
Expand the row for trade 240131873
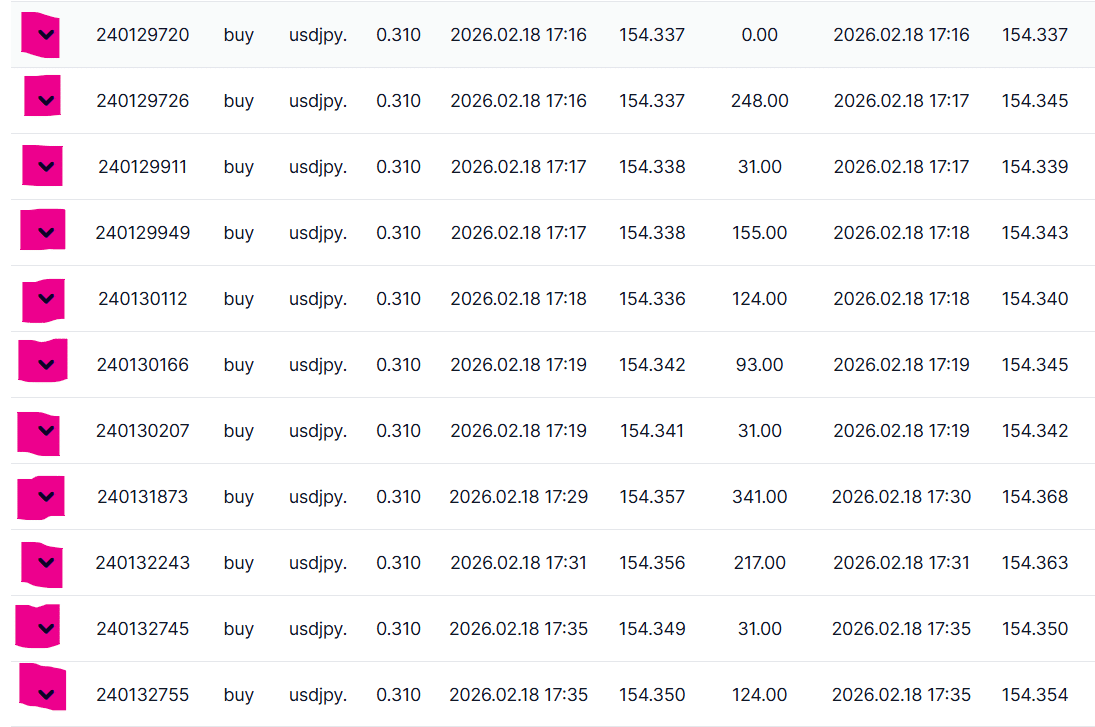coord(43,497)
